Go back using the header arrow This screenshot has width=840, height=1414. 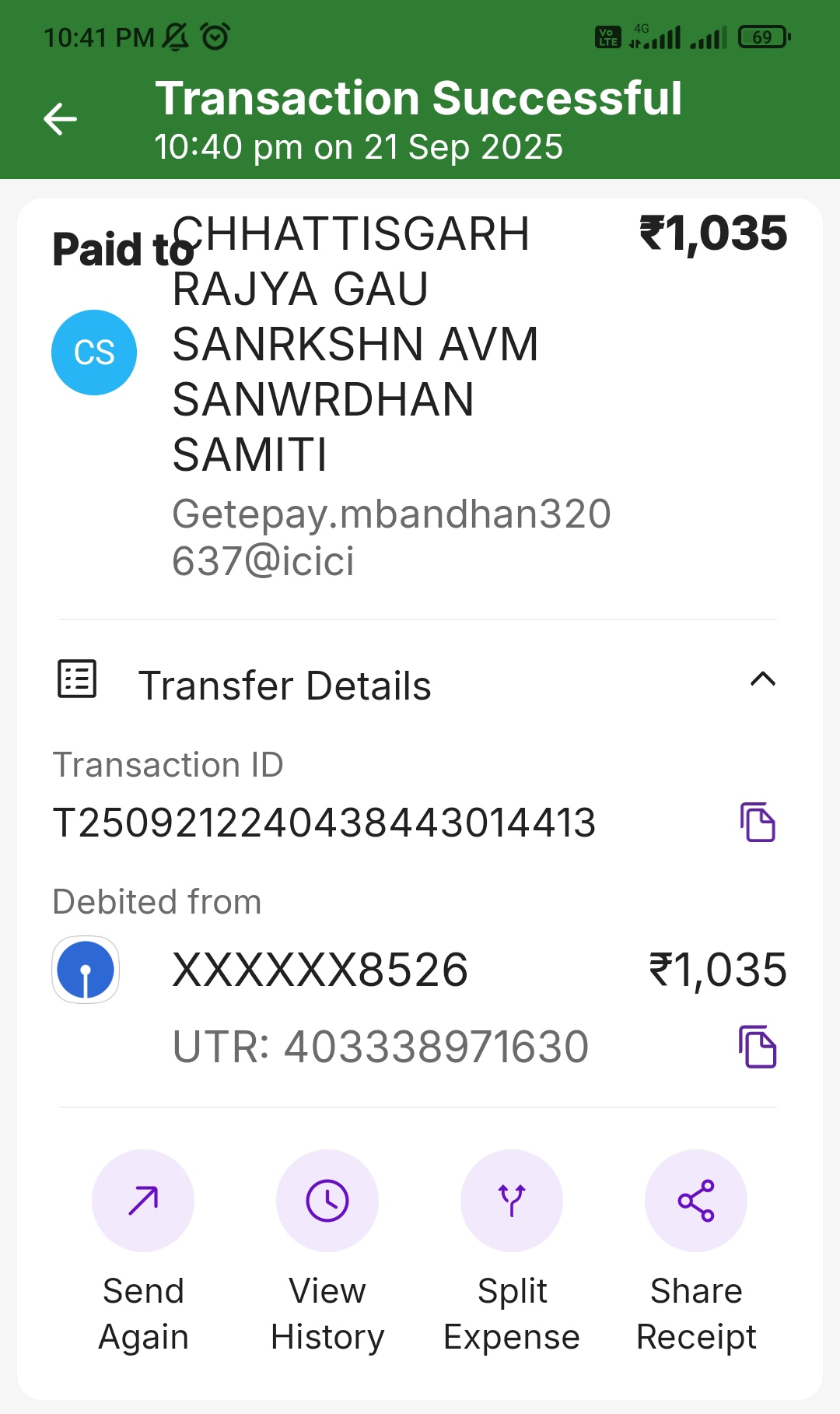point(60,119)
